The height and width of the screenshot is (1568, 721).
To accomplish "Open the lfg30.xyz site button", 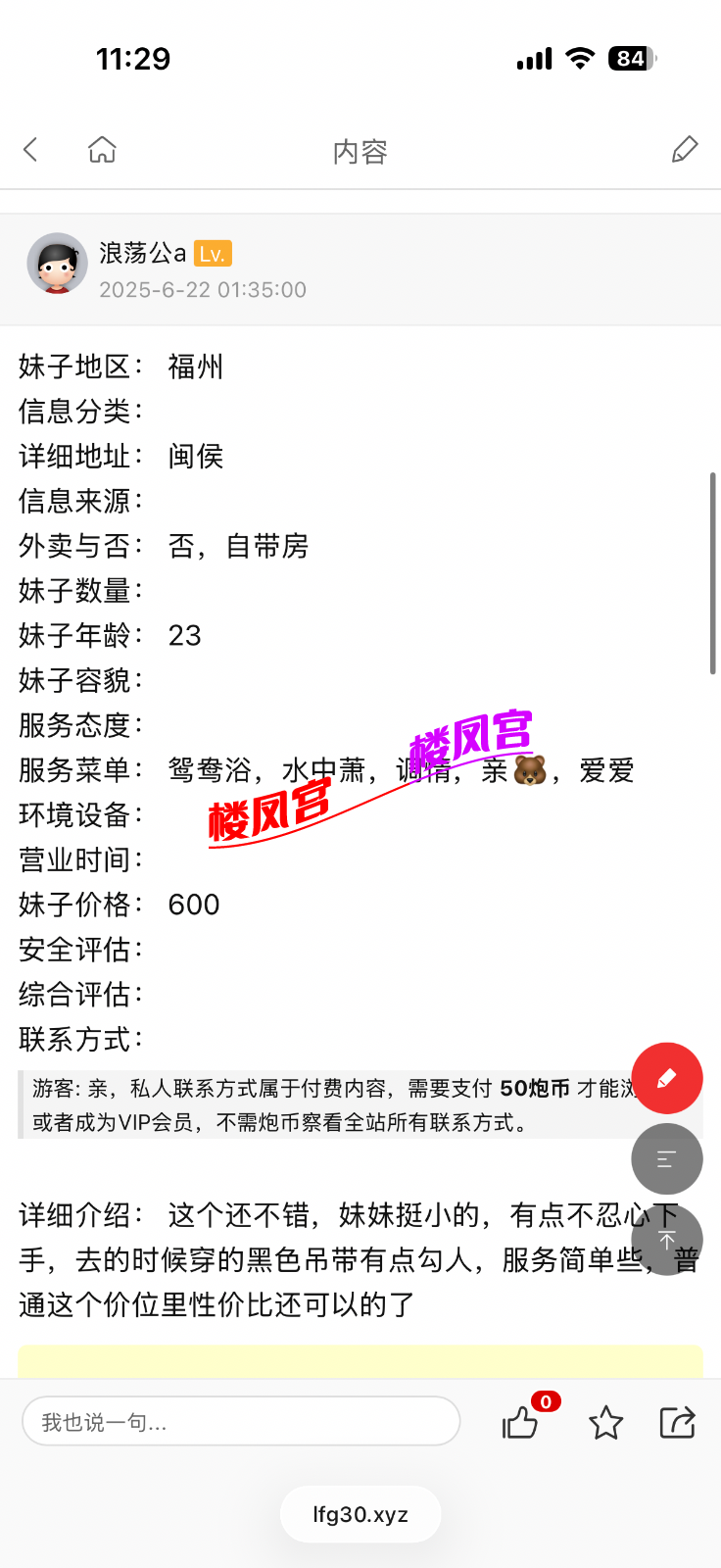I will pos(360,1513).
